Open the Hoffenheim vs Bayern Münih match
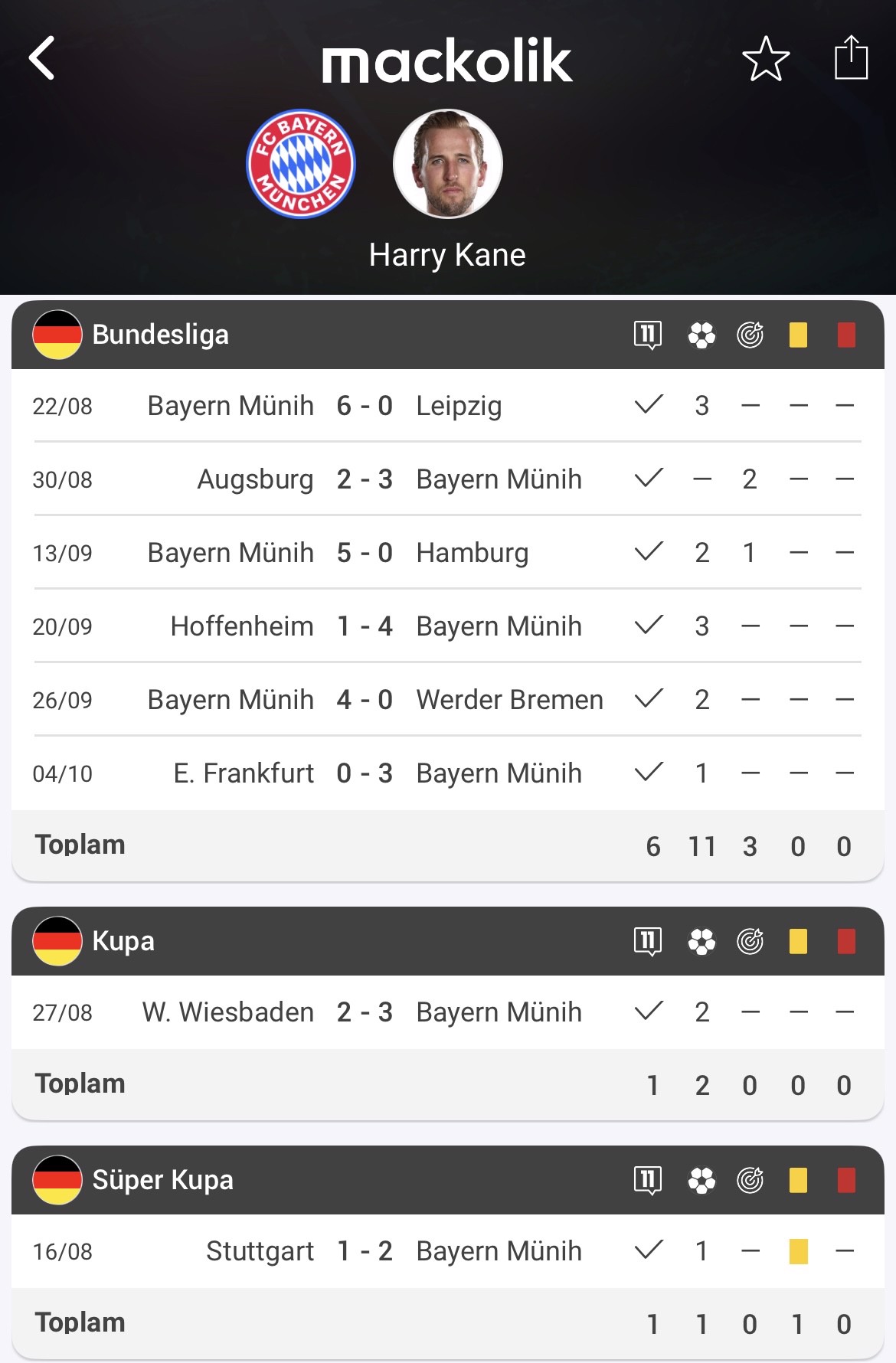The image size is (896, 1363). point(365,626)
